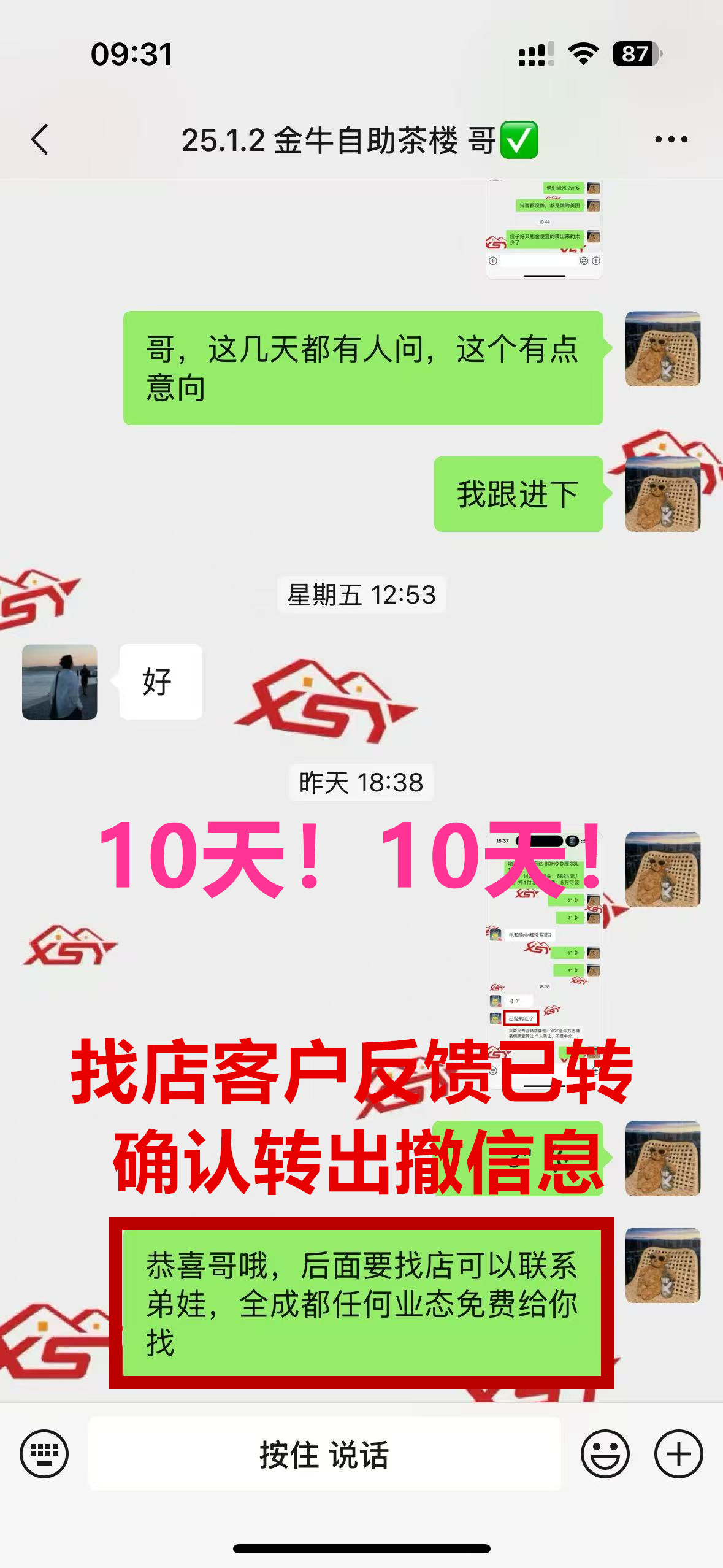Open the screenshot image sent yesterday at 18:38
723x1568 pixels.
(x=544, y=957)
